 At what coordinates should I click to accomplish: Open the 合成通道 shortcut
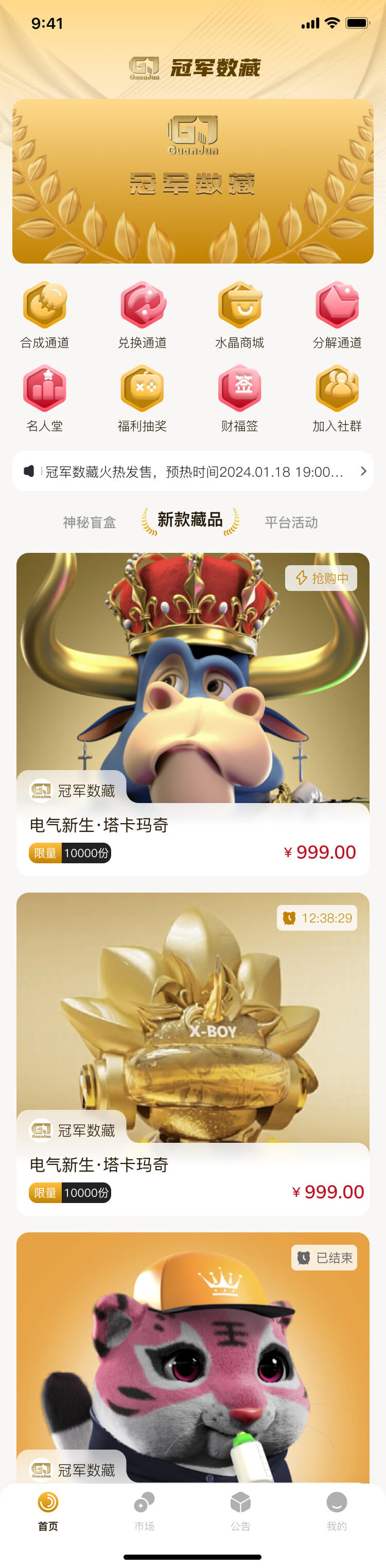coord(44,313)
